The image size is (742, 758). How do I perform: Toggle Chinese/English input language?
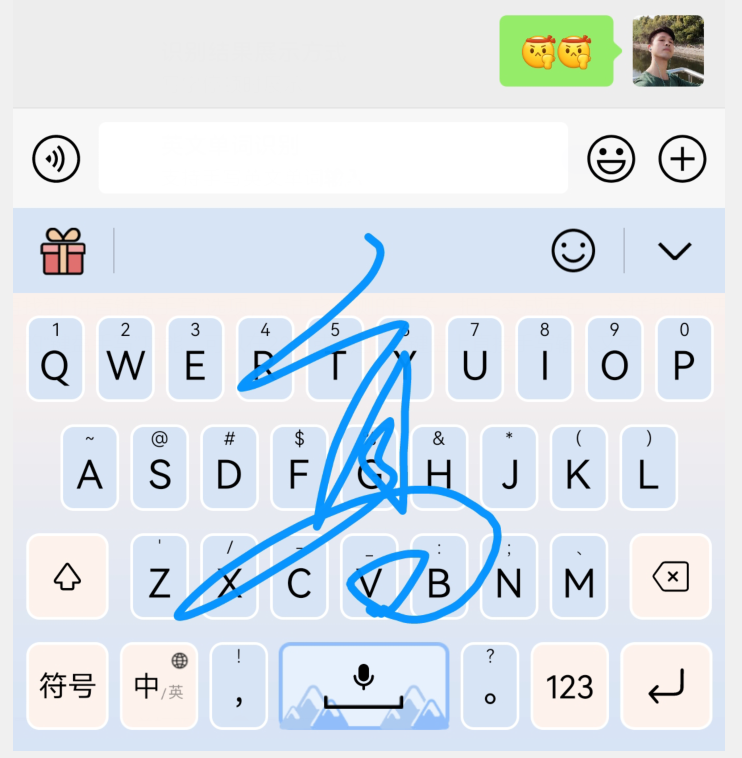(158, 686)
